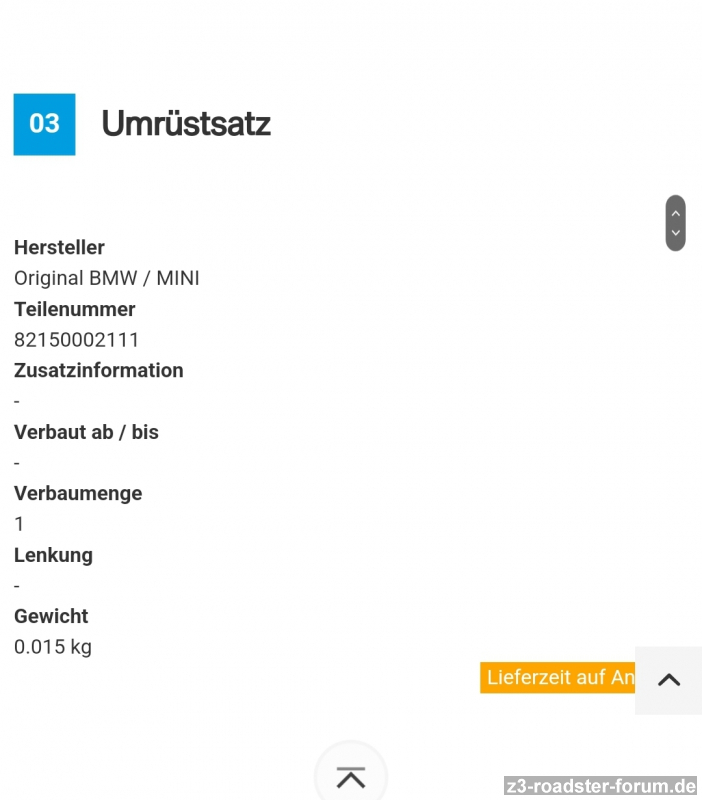Tap the fast-scroll handle at the right edge
The width and height of the screenshot is (702, 800).
coord(675,223)
